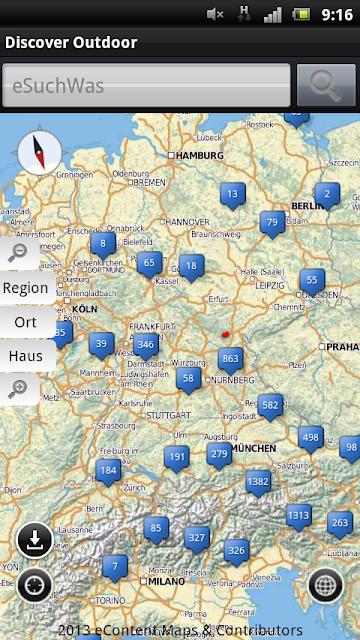Open the 1382 marker cluster
Screen dimensions: 360x640
tap(258, 484)
